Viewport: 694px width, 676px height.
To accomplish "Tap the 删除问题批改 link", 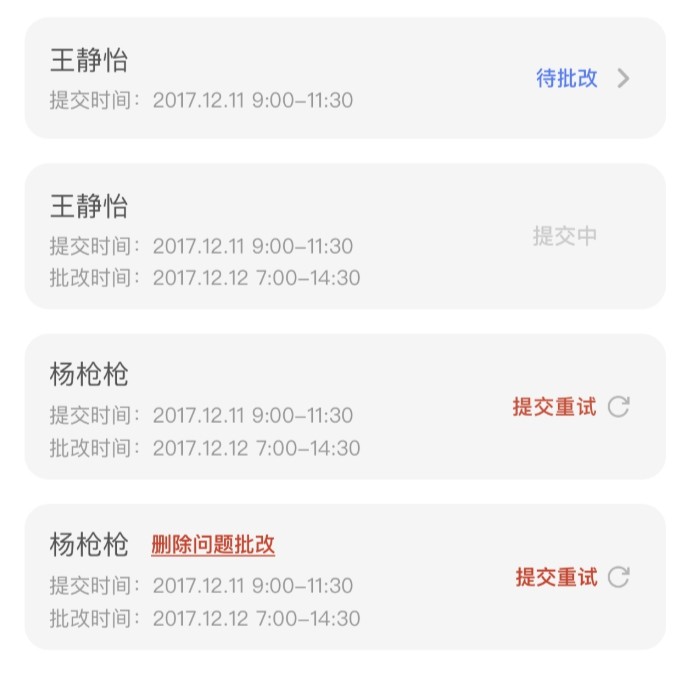I will [x=213, y=545].
